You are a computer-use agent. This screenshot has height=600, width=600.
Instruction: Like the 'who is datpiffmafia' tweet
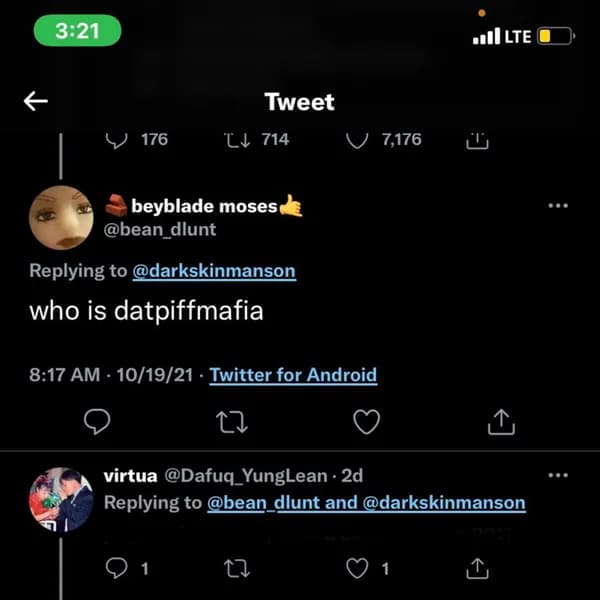coord(366,422)
